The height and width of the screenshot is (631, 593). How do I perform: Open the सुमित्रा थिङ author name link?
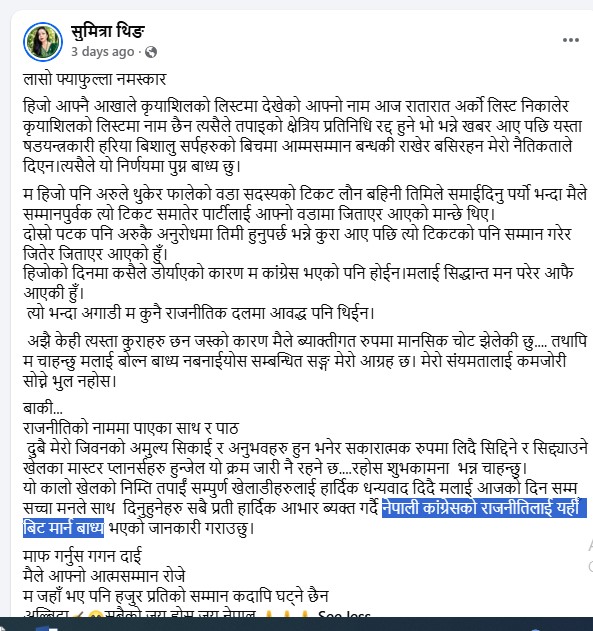(108, 31)
